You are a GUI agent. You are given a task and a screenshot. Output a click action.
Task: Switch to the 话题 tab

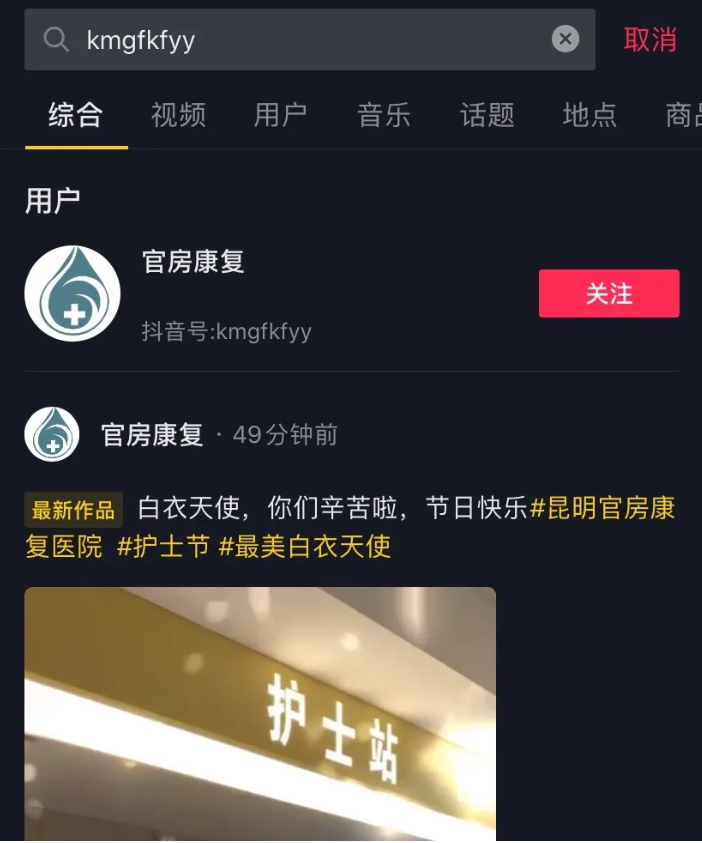(487, 115)
